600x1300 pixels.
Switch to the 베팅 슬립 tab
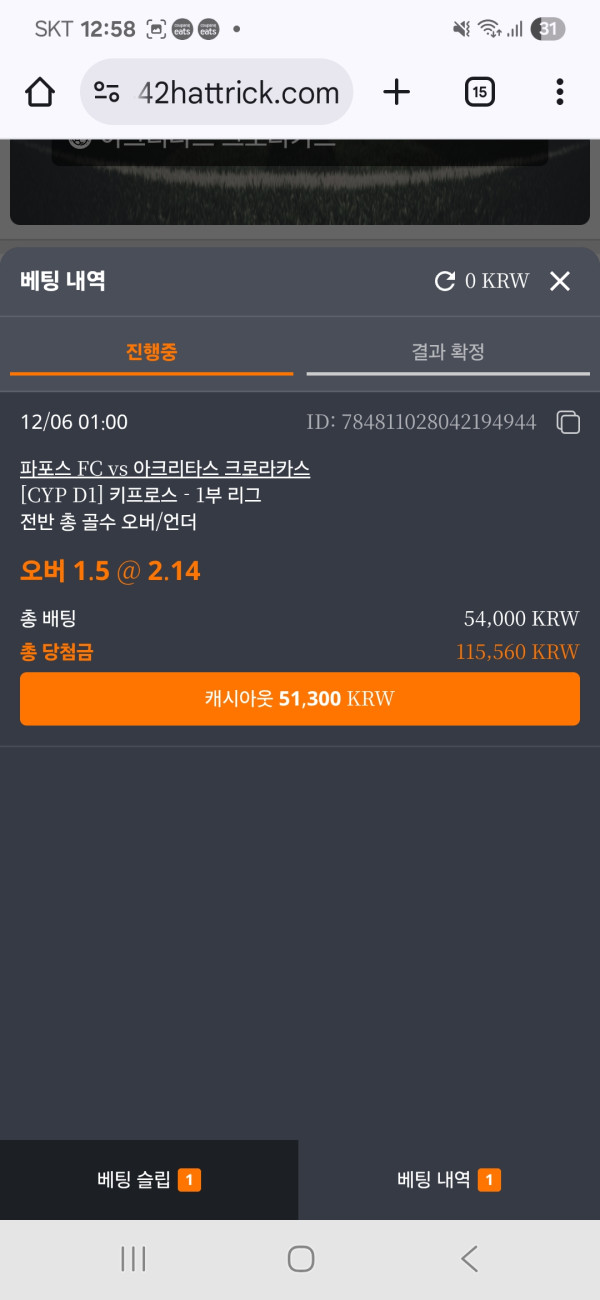149,1180
